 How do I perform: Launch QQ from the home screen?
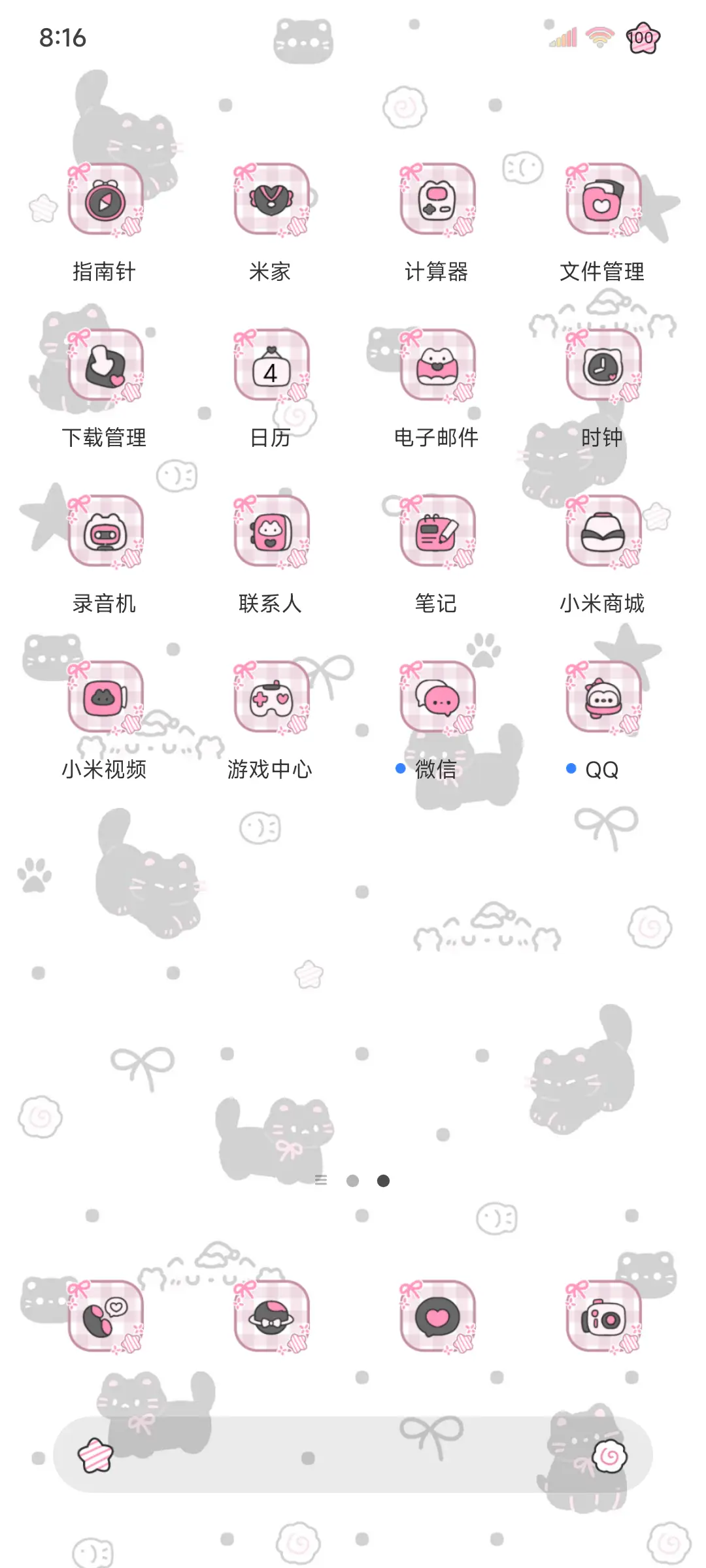pyautogui.click(x=602, y=699)
